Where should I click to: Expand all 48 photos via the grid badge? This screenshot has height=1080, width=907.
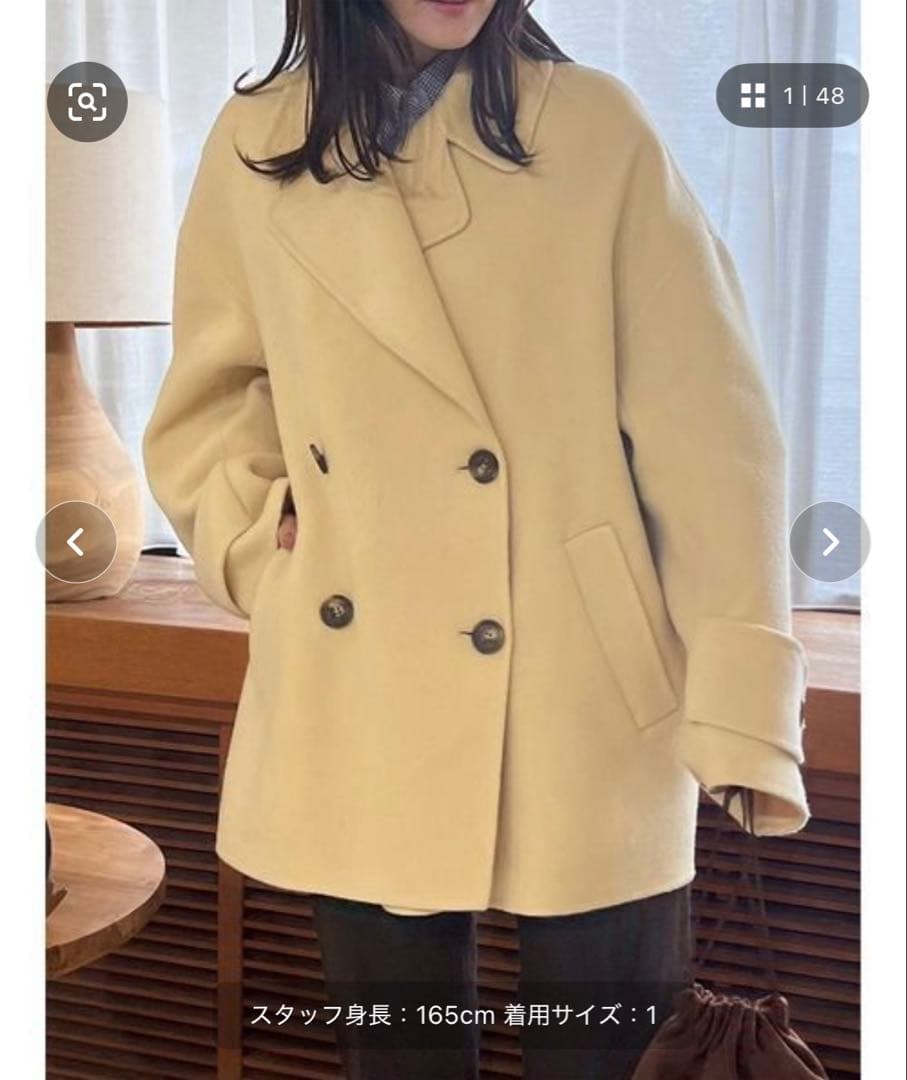(x=753, y=96)
